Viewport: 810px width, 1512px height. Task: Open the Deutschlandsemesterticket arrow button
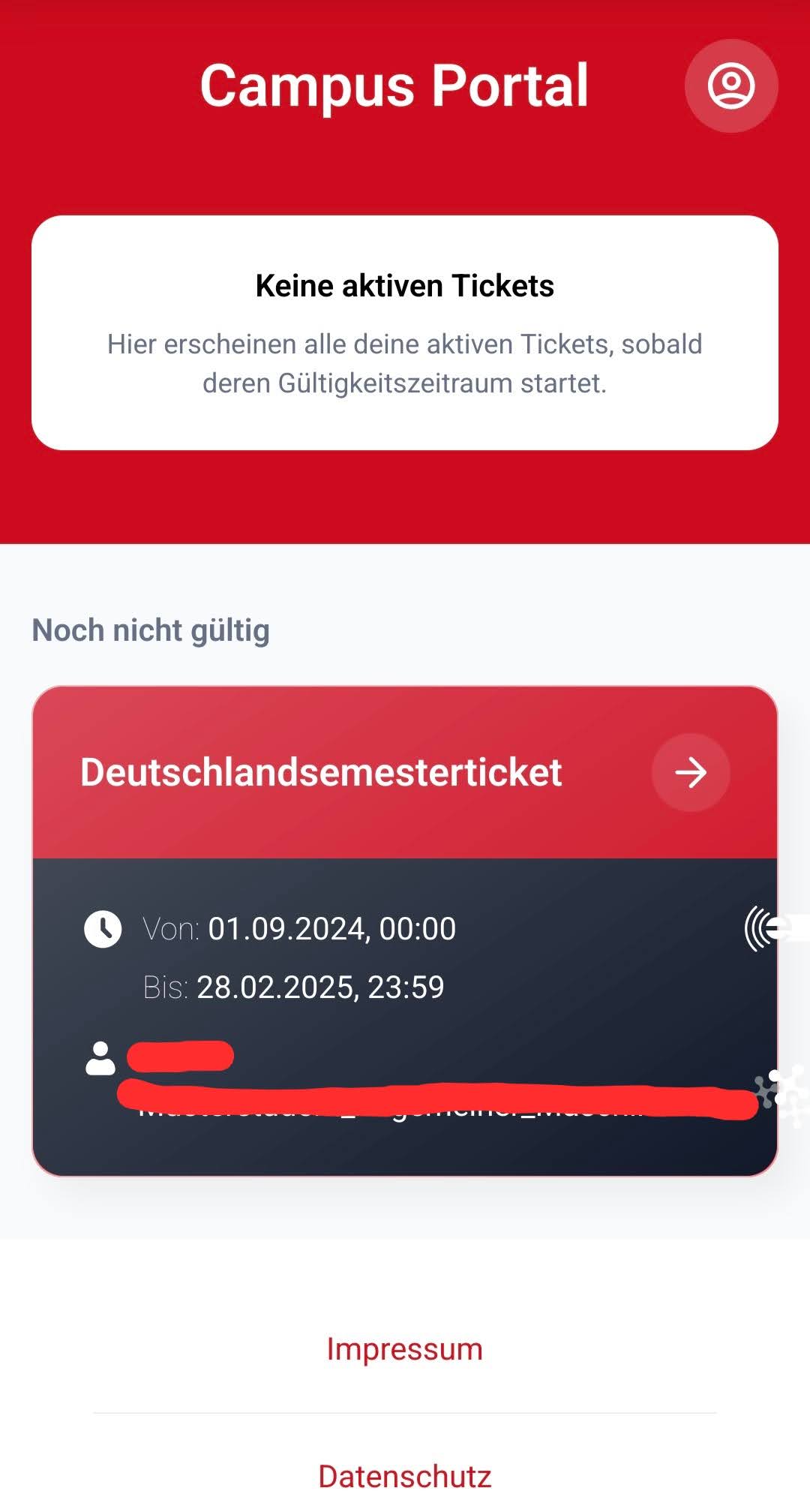tap(691, 772)
